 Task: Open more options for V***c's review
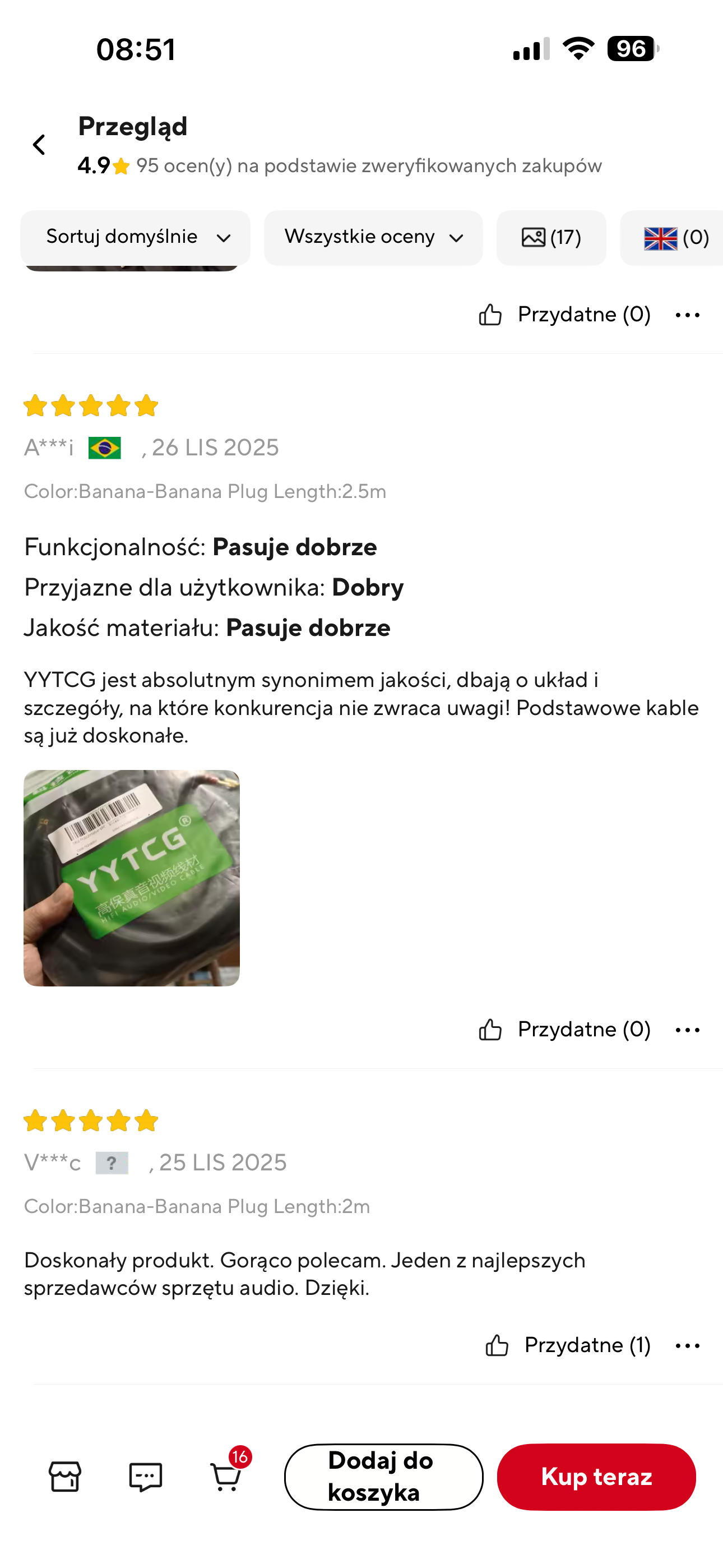[688, 1346]
